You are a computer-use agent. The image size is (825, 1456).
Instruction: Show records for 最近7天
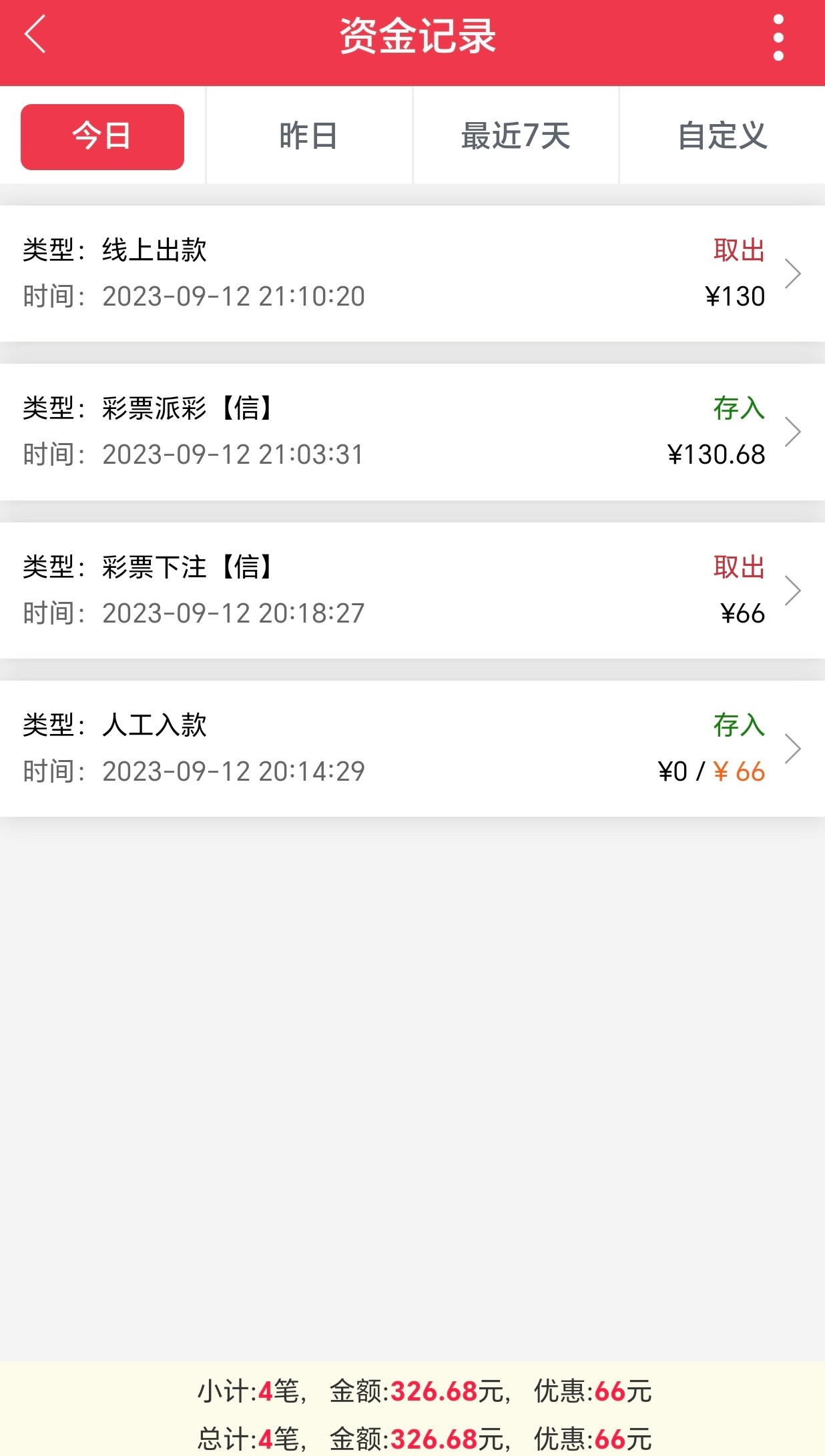pos(515,136)
